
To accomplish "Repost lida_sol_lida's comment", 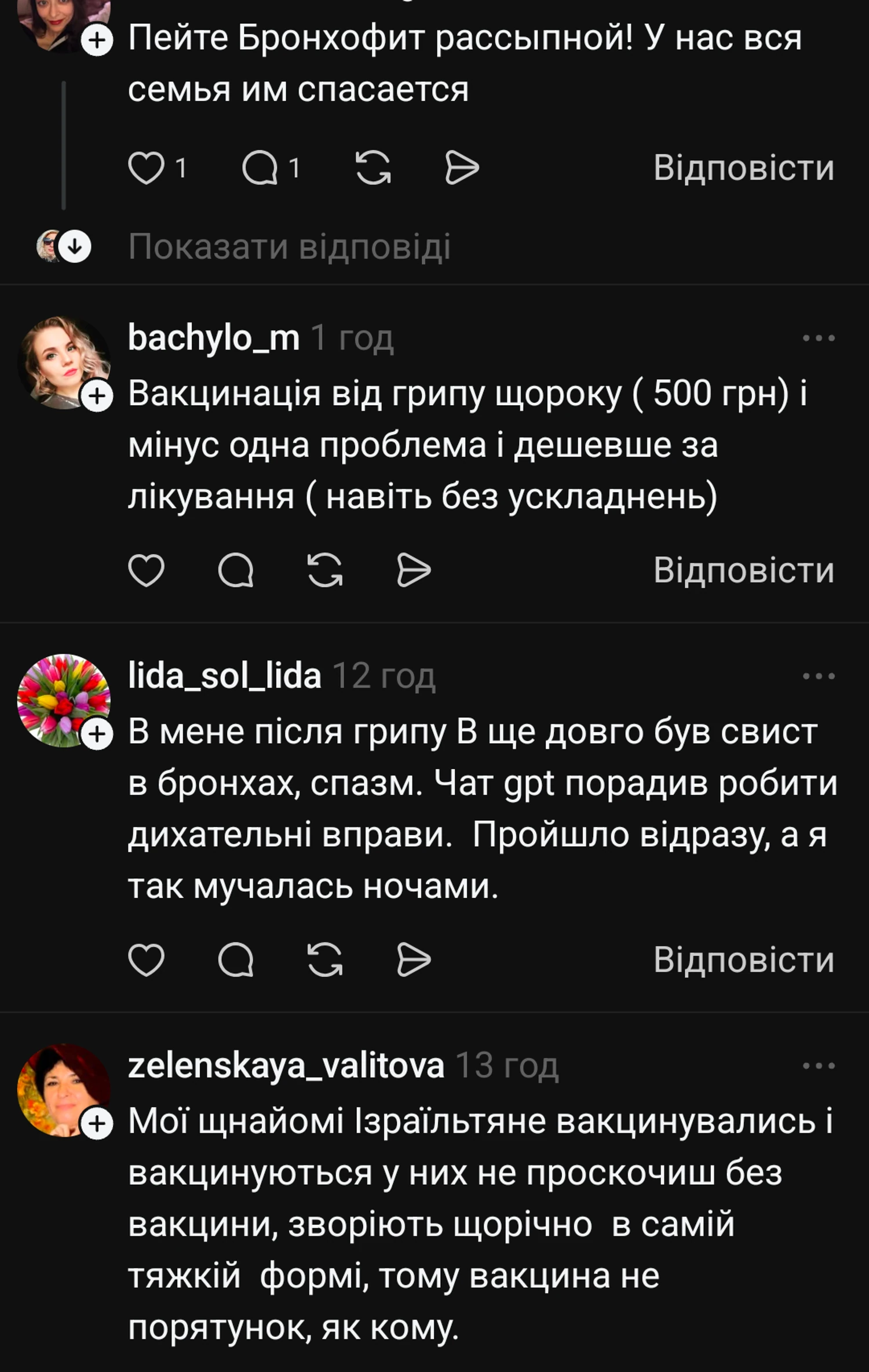I will 324,960.
